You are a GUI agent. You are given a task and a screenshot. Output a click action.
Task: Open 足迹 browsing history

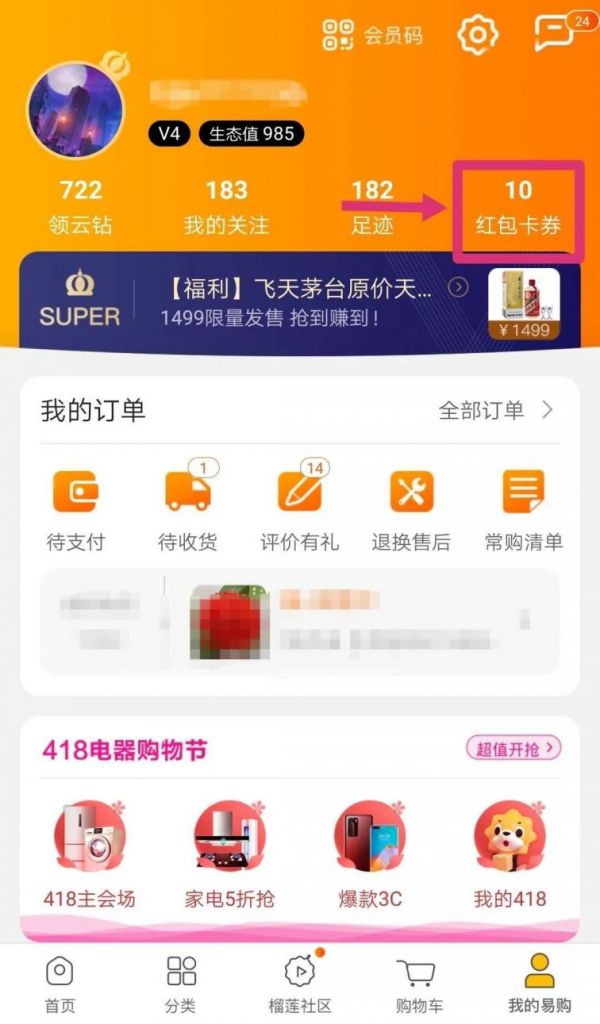click(372, 205)
